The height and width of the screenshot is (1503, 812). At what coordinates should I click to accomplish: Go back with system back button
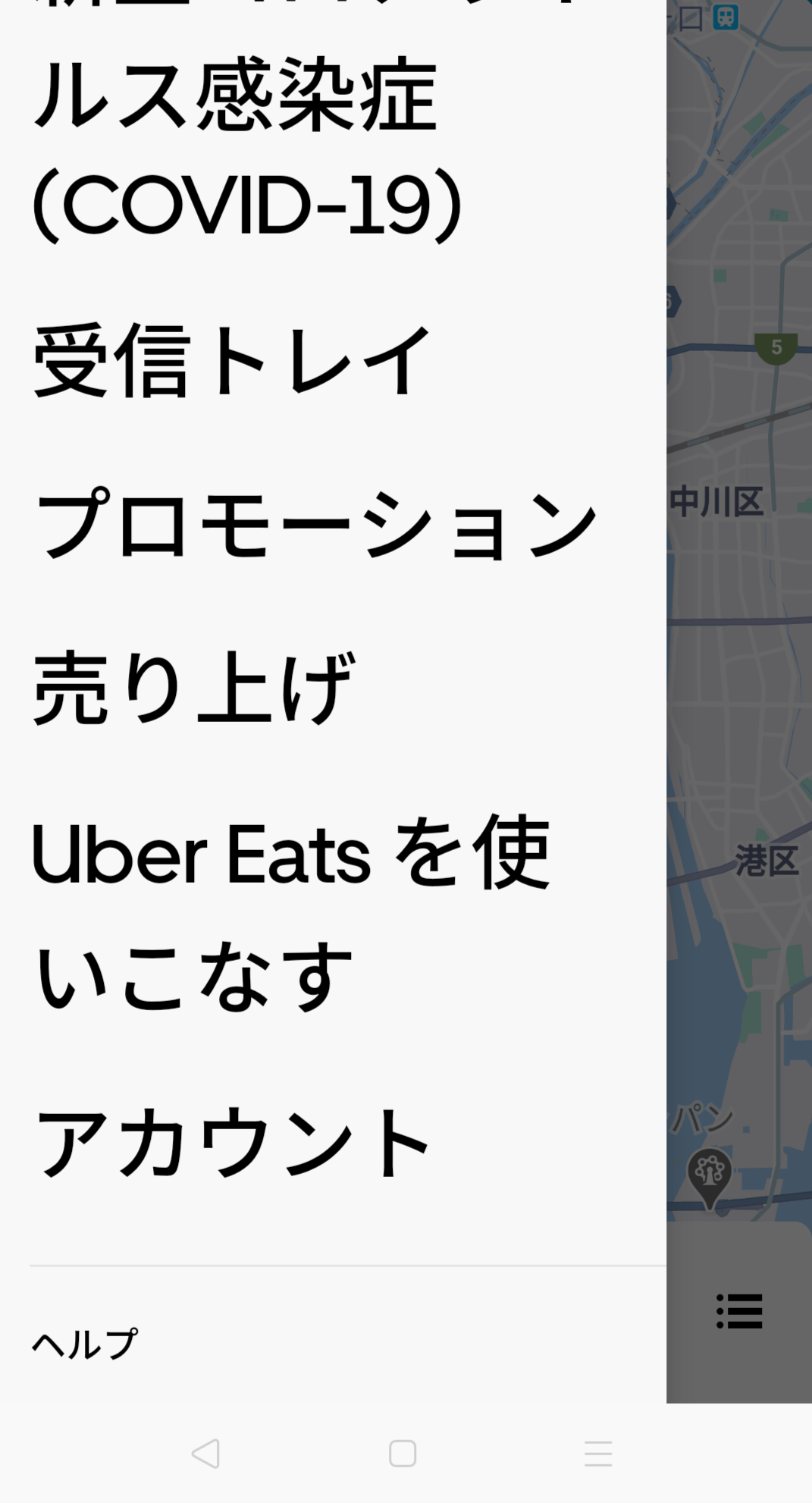coord(205,1454)
